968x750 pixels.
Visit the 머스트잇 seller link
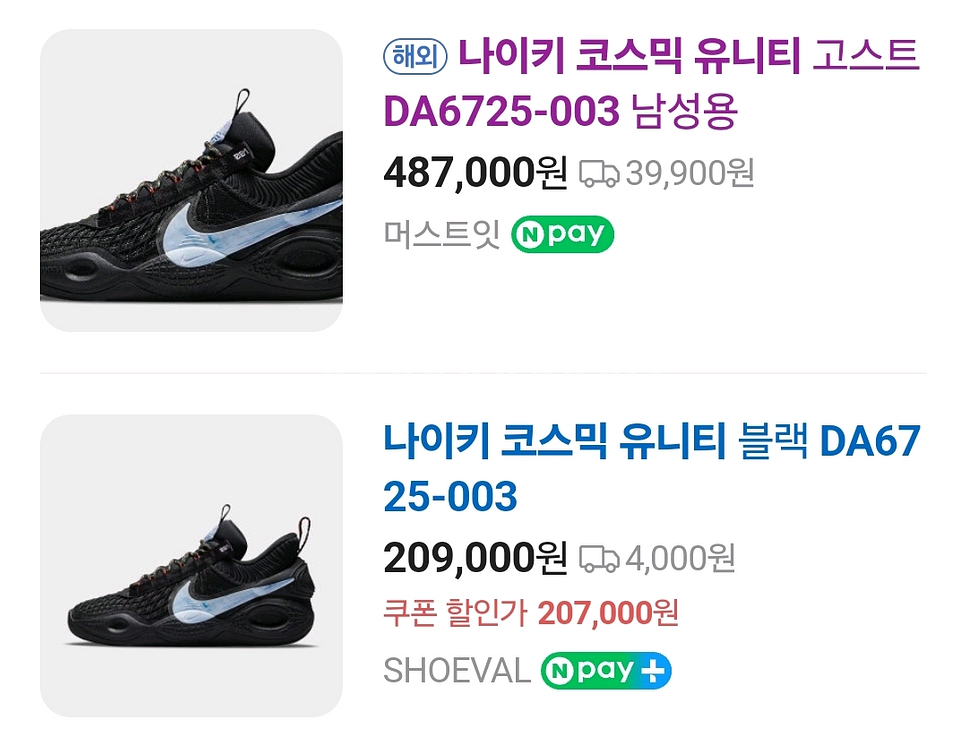[x=441, y=234]
